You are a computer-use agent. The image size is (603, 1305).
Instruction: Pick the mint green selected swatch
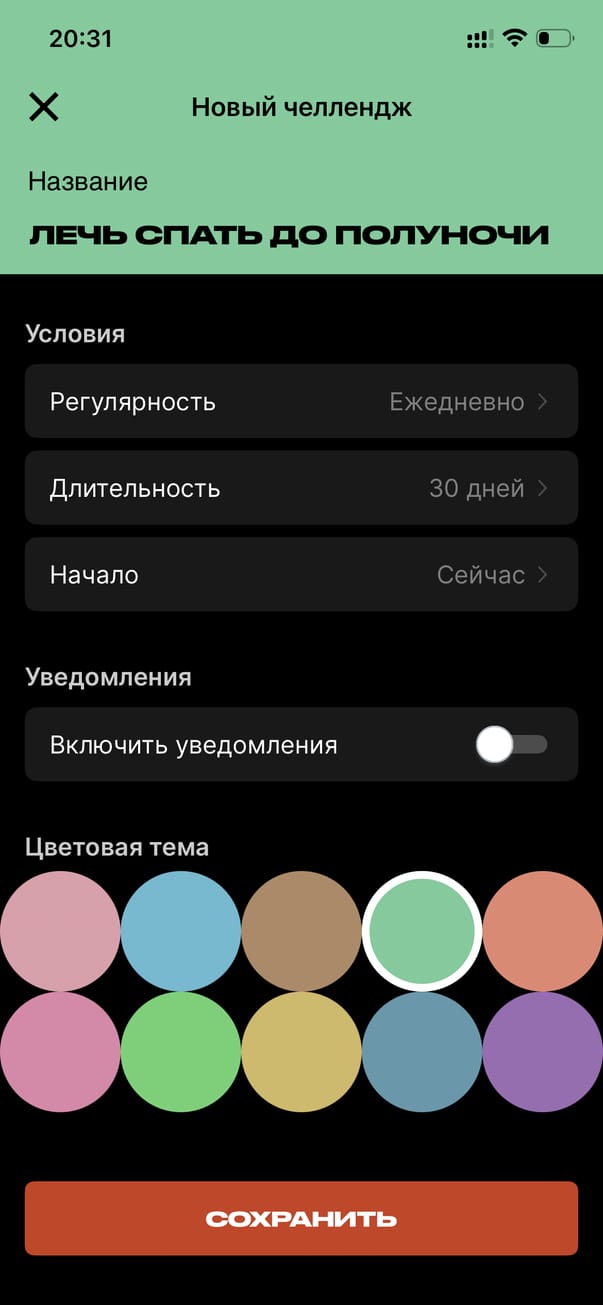tap(422, 931)
